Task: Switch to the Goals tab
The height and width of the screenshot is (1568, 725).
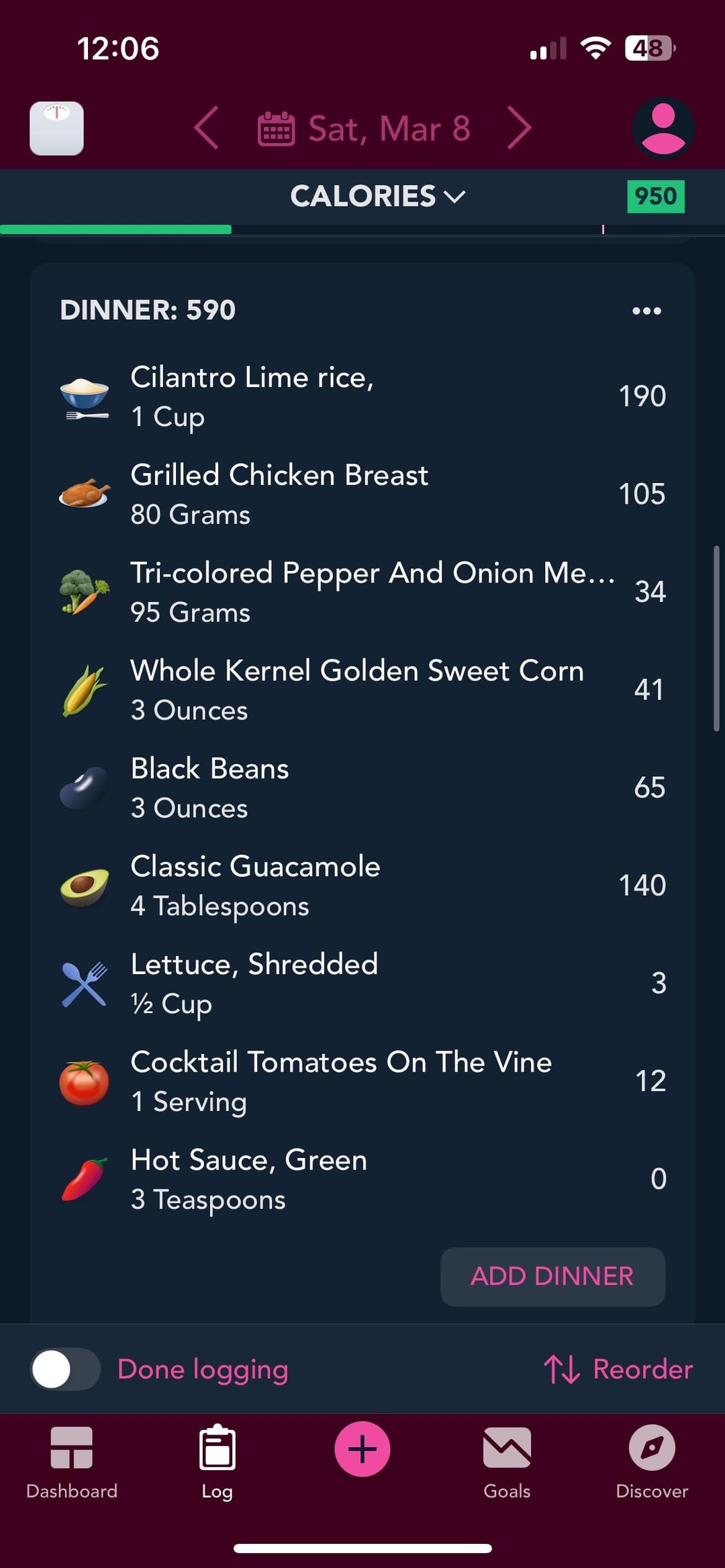Action: 507,1463
